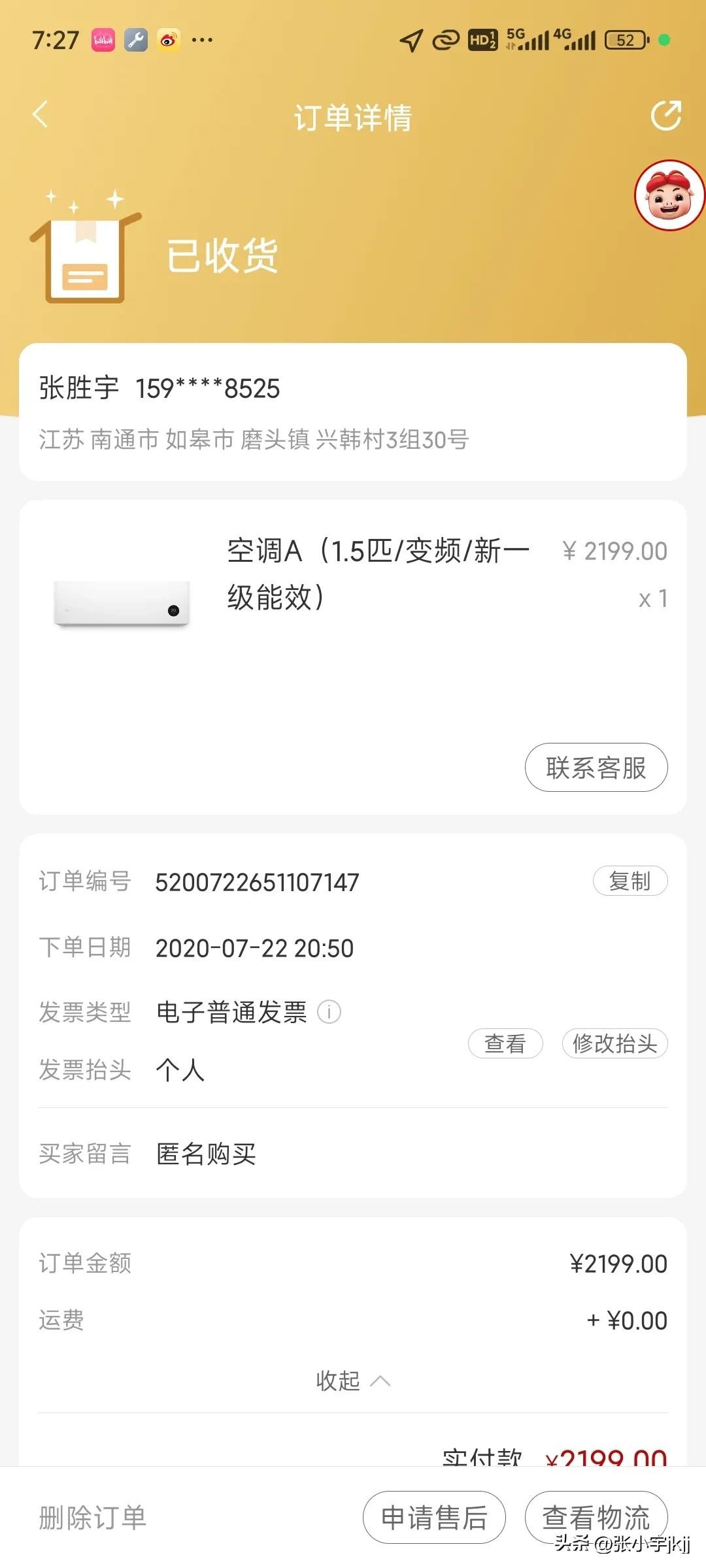Apply for after-sales via 申请售后
The image size is (706, 1568).
[x=434, y=1517]
